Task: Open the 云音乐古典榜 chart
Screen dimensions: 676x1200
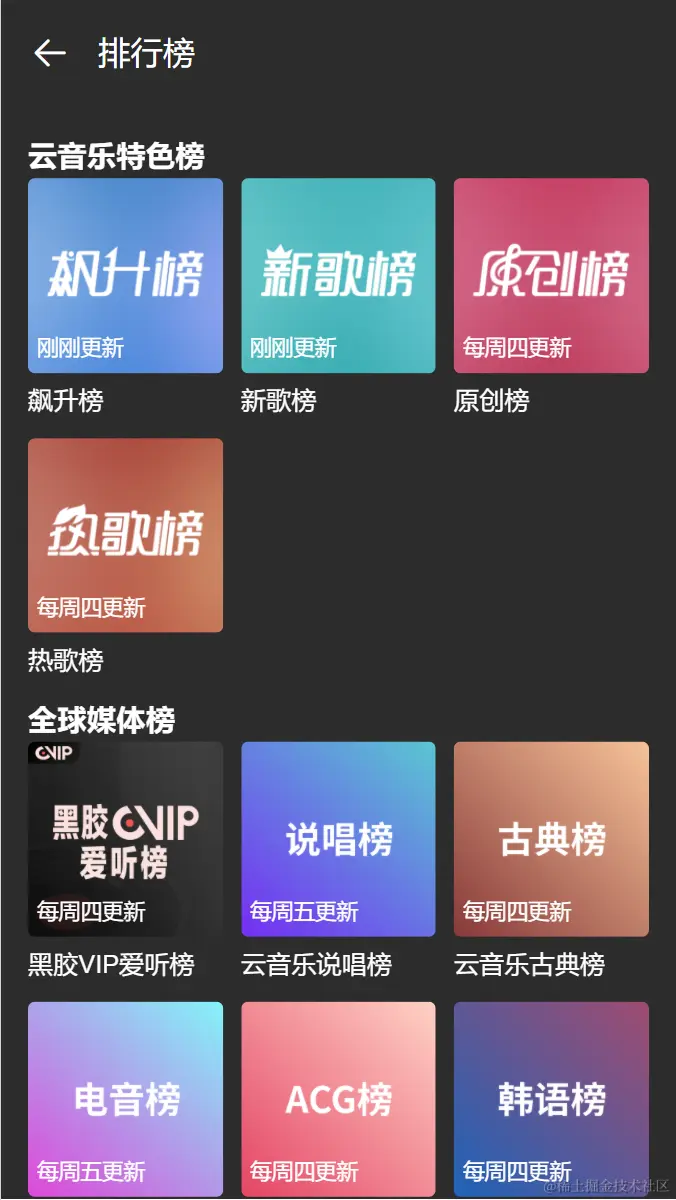Action: pyautogui.click(x=551, y=839)
